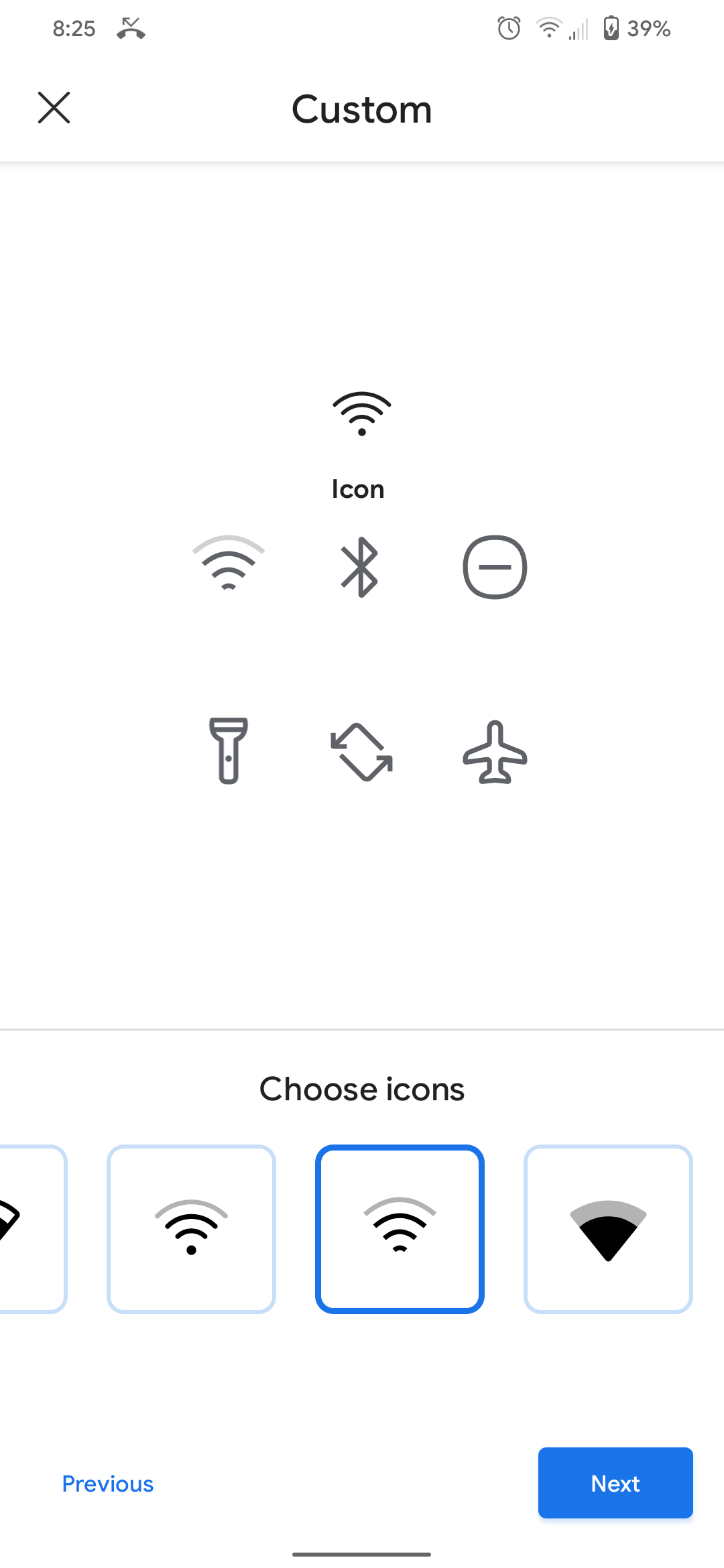
Task: Select the medium-signal Wi-Fi style thumbnail
Action: coord(192,1228)
